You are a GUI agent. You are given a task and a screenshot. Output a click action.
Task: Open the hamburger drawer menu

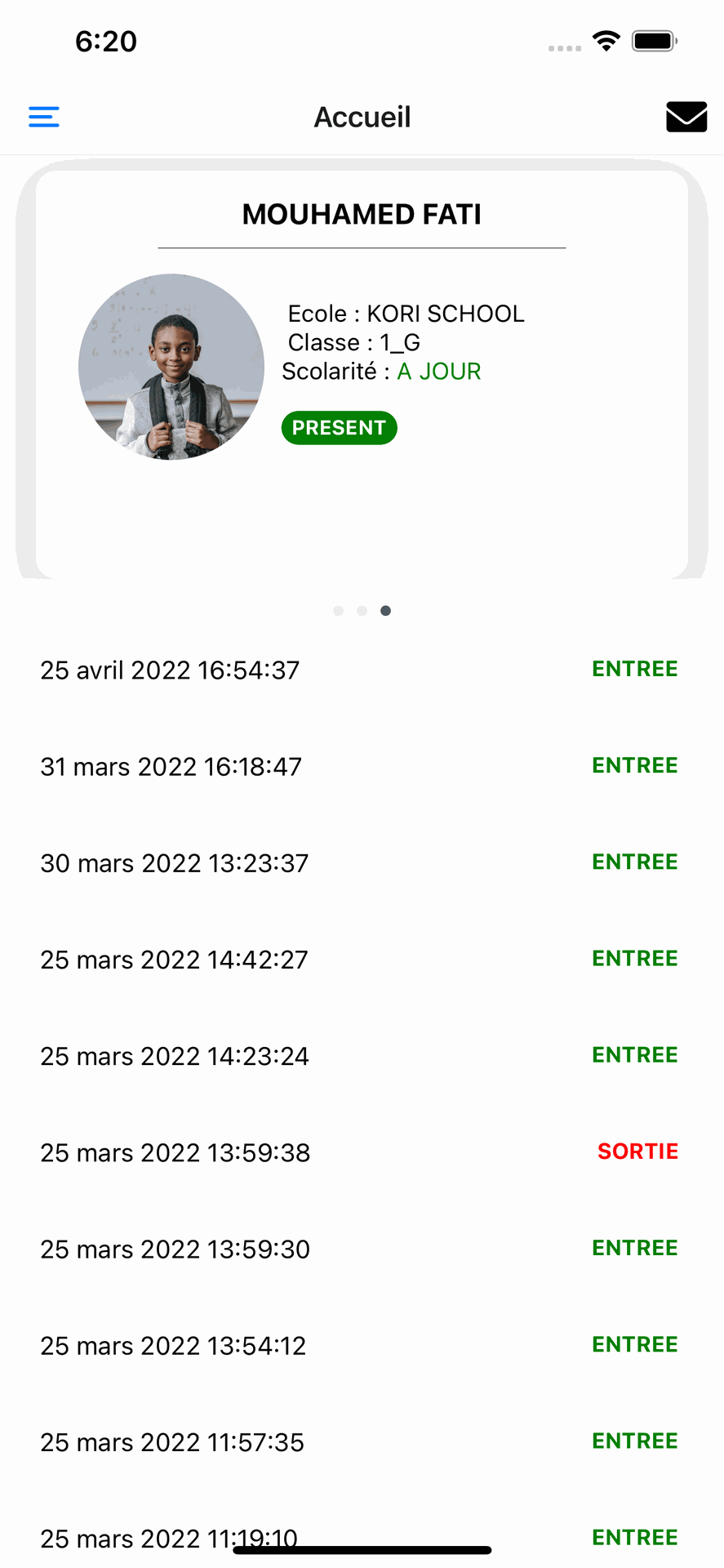coord(44,117)
